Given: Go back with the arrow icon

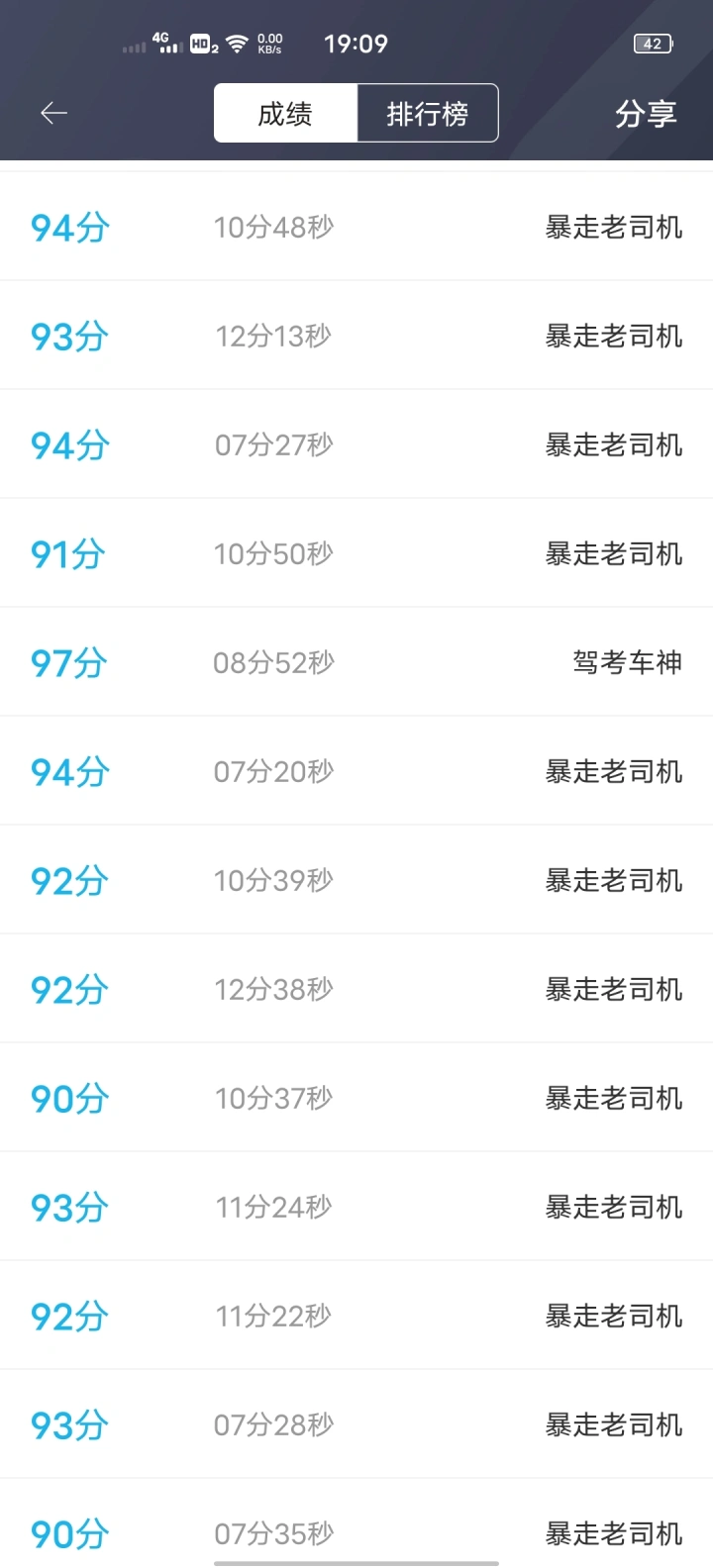Looking at the screenshot, I should click(x=53, y=114).
